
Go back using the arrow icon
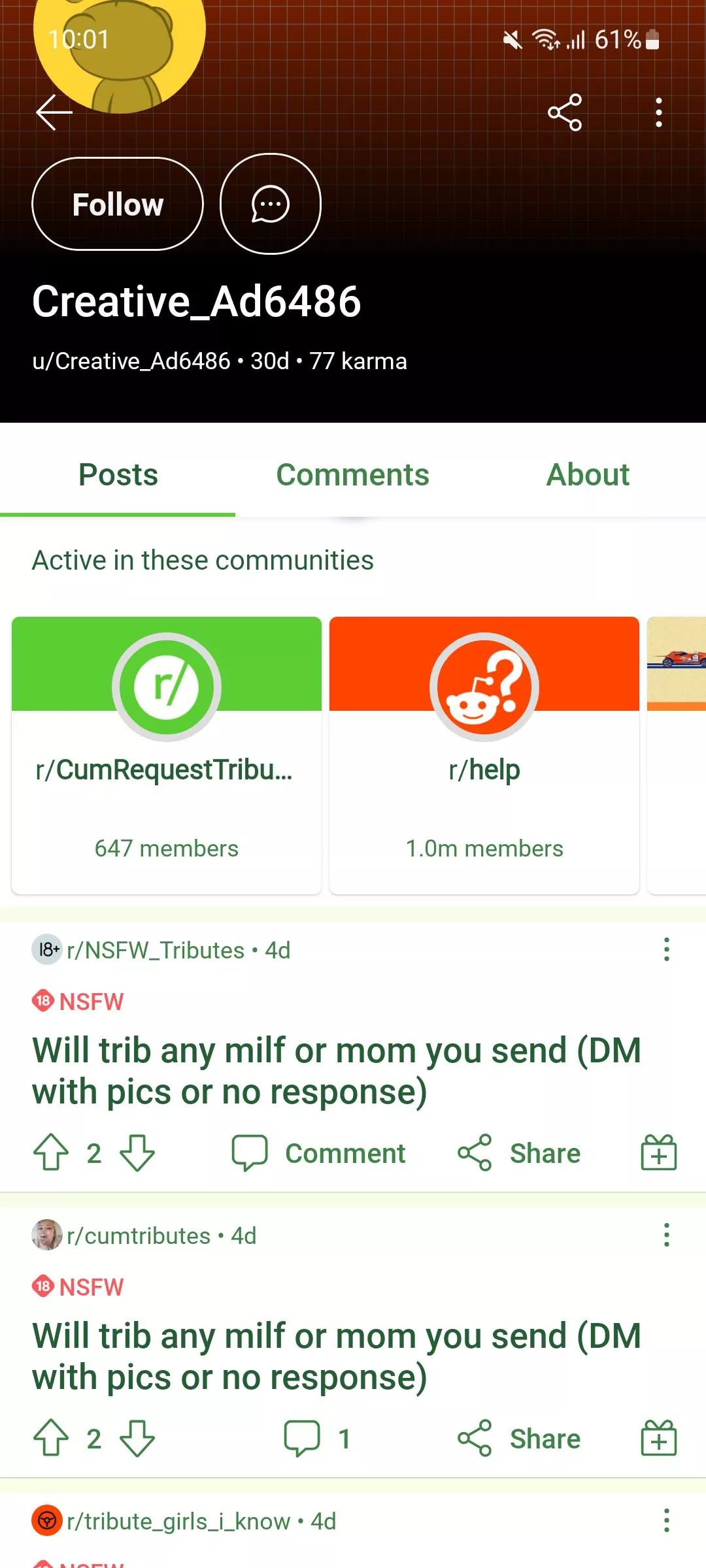pos(54,112)
